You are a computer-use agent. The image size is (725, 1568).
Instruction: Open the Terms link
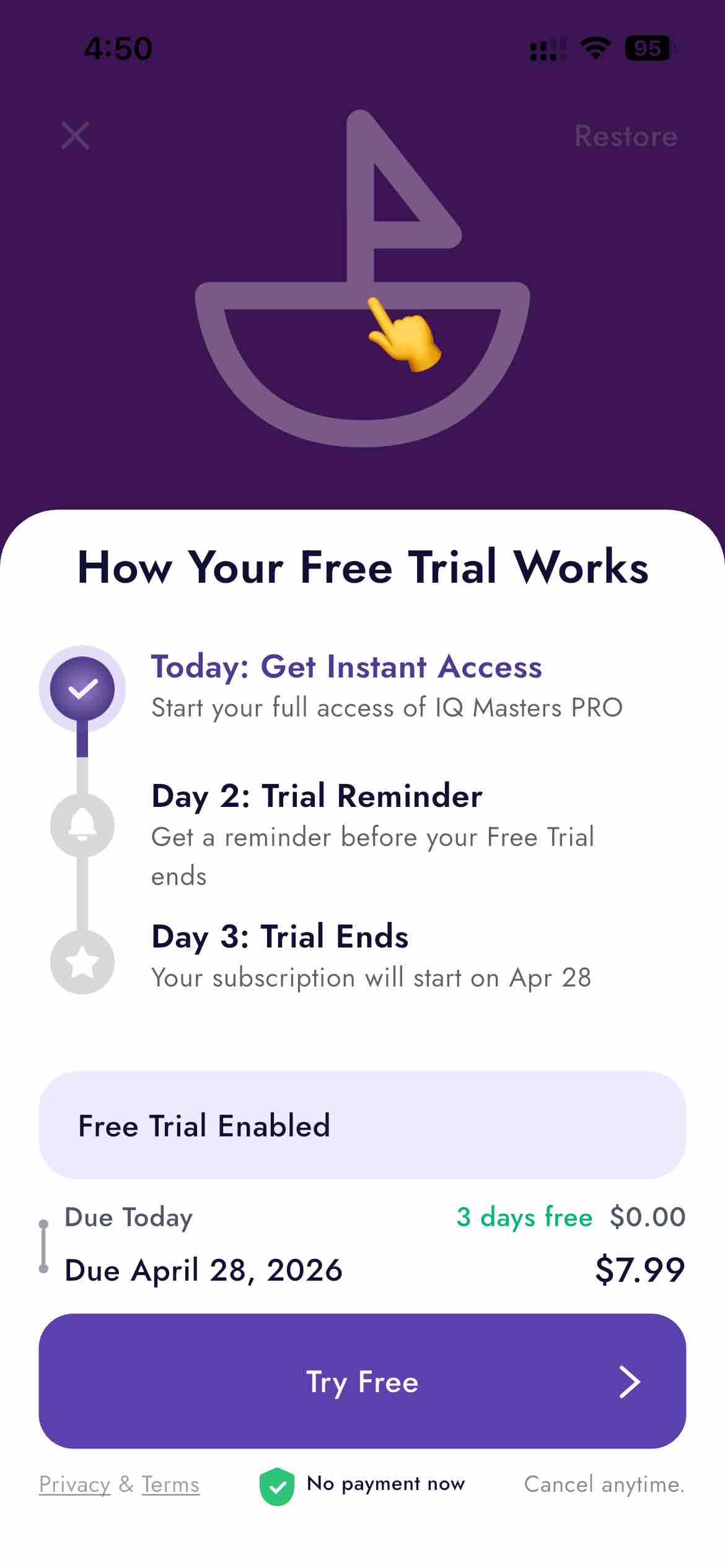pyautogui.click(x=170, y=1484)
